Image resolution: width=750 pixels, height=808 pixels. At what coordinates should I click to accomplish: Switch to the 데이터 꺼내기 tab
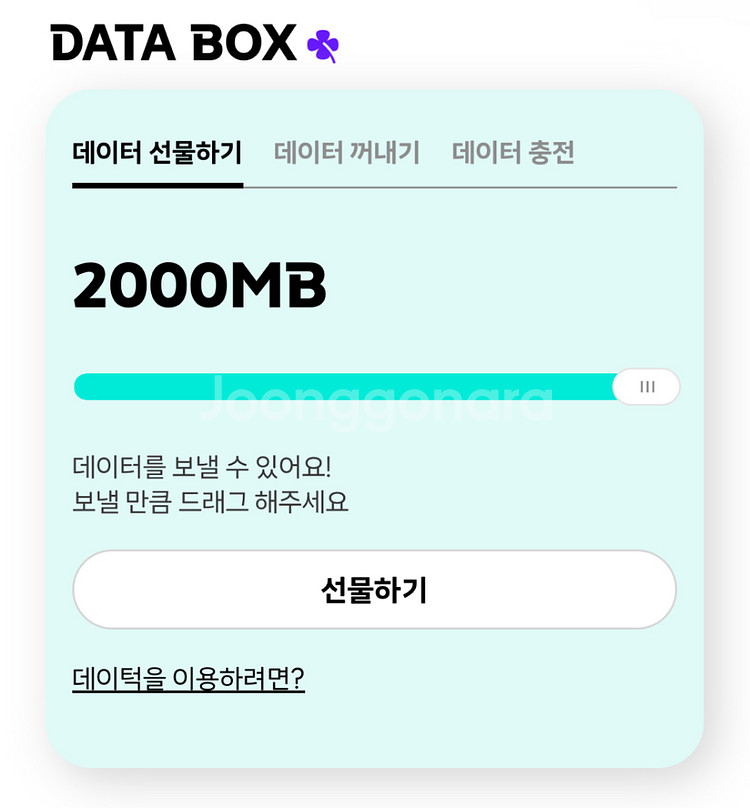click(x=347, y=154)
